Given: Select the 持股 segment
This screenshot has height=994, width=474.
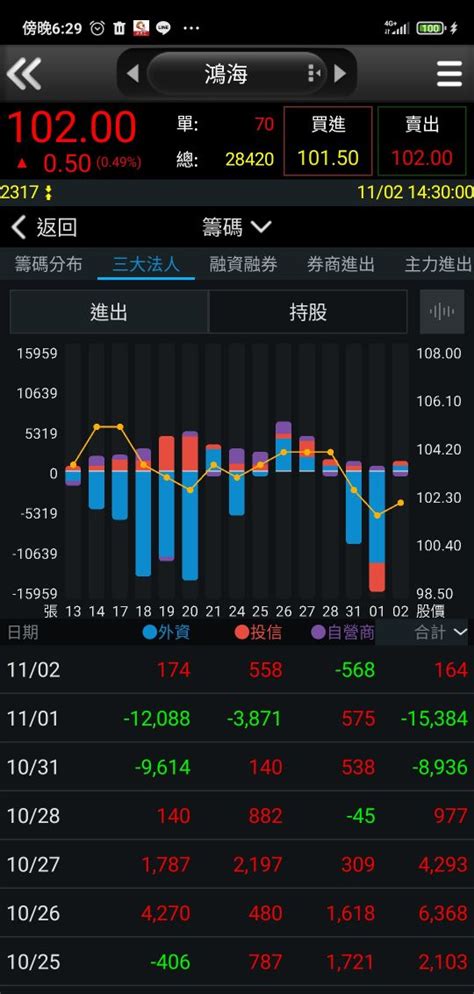Looking at the screenshot, I should [x=308, y=312].
